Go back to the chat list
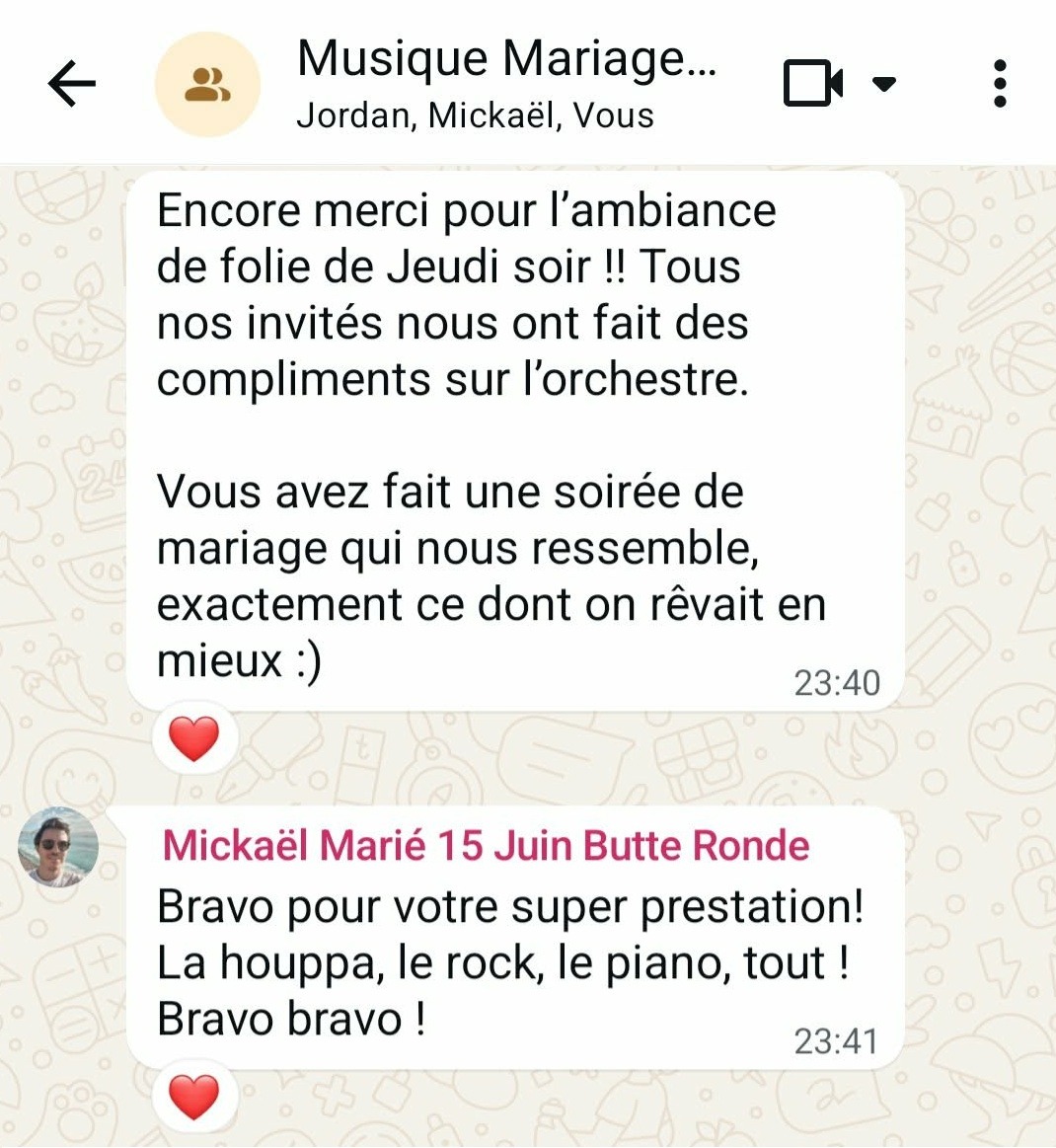 point(71,83)
